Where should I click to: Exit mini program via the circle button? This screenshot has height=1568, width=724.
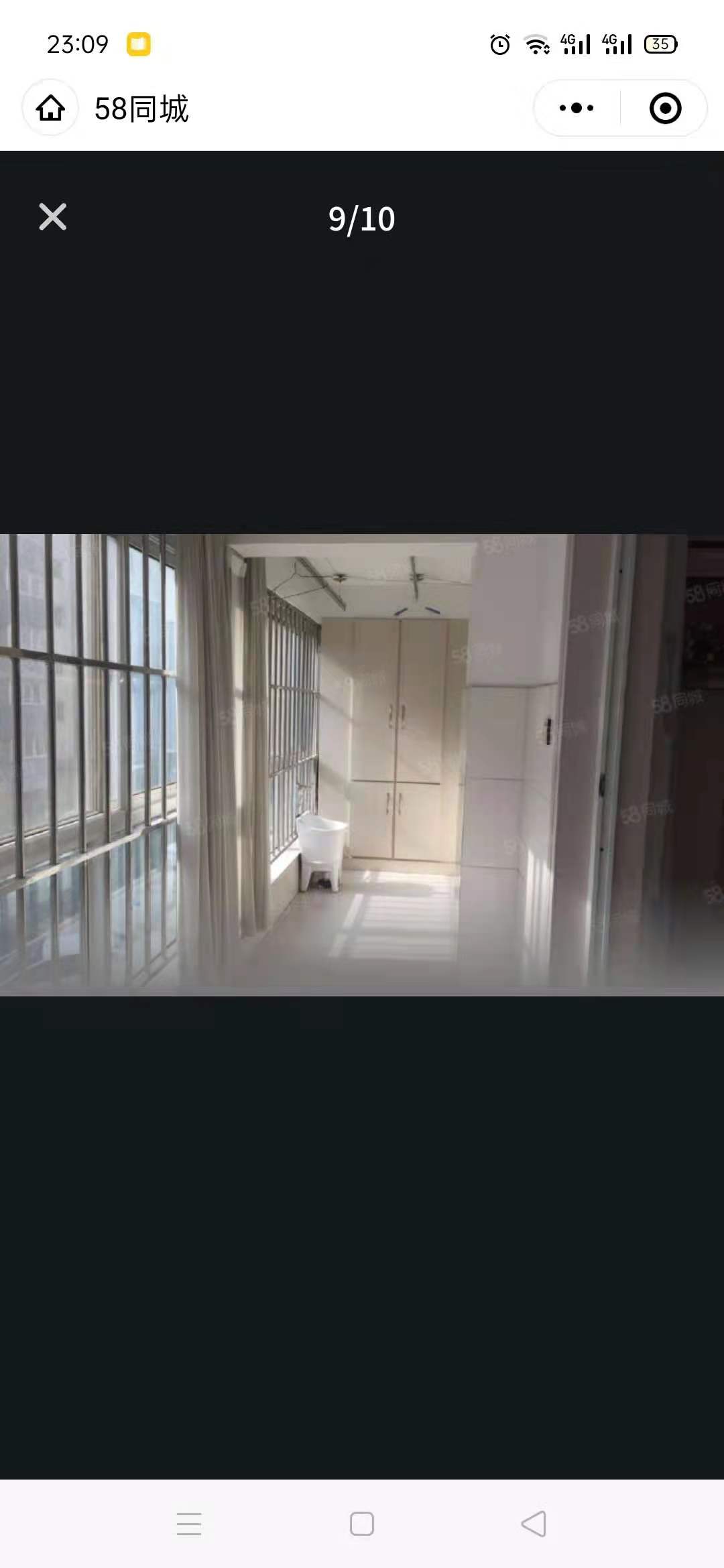tap(665, 108)
